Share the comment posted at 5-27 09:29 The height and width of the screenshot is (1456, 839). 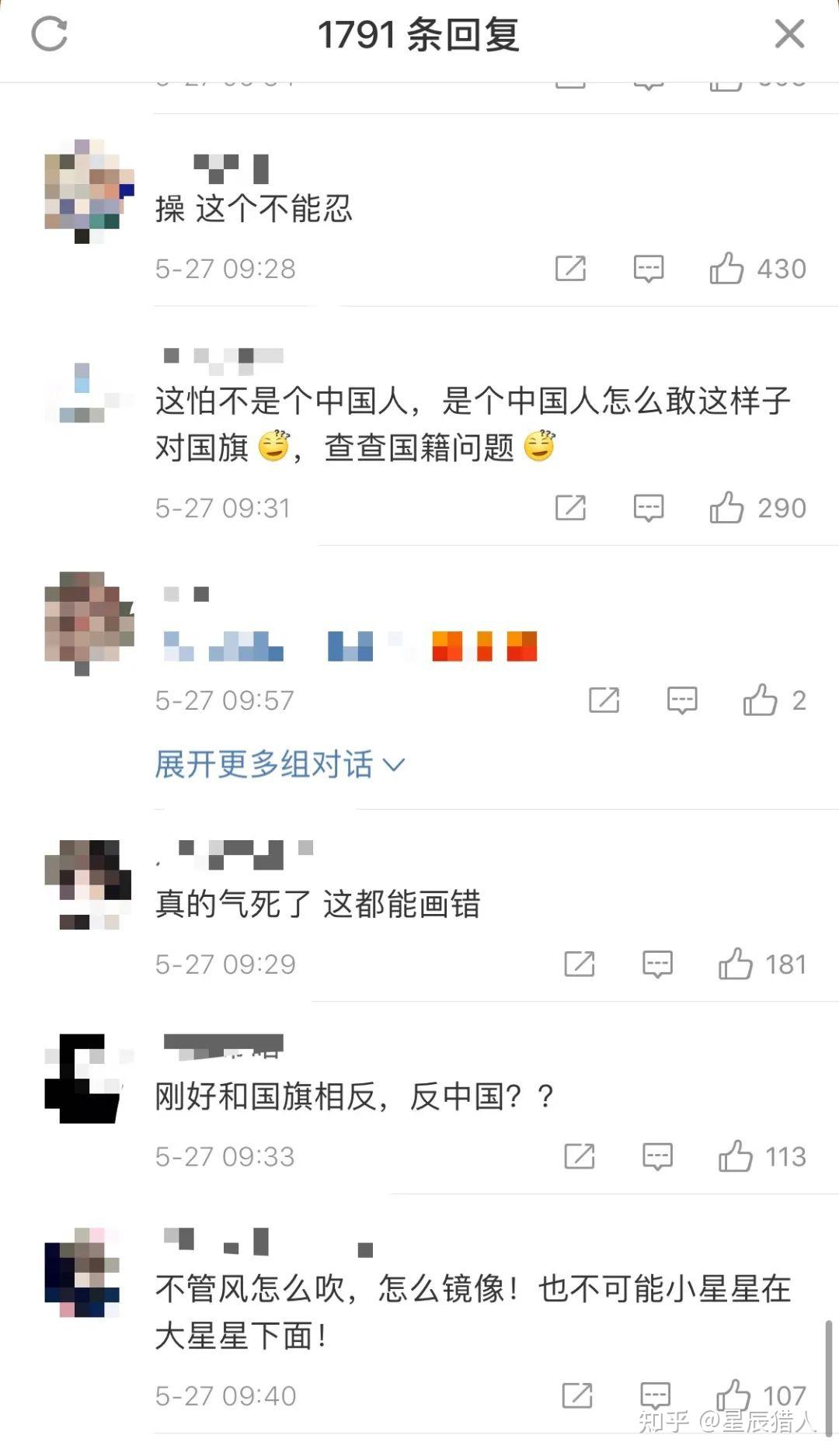[x=580, y=964]
